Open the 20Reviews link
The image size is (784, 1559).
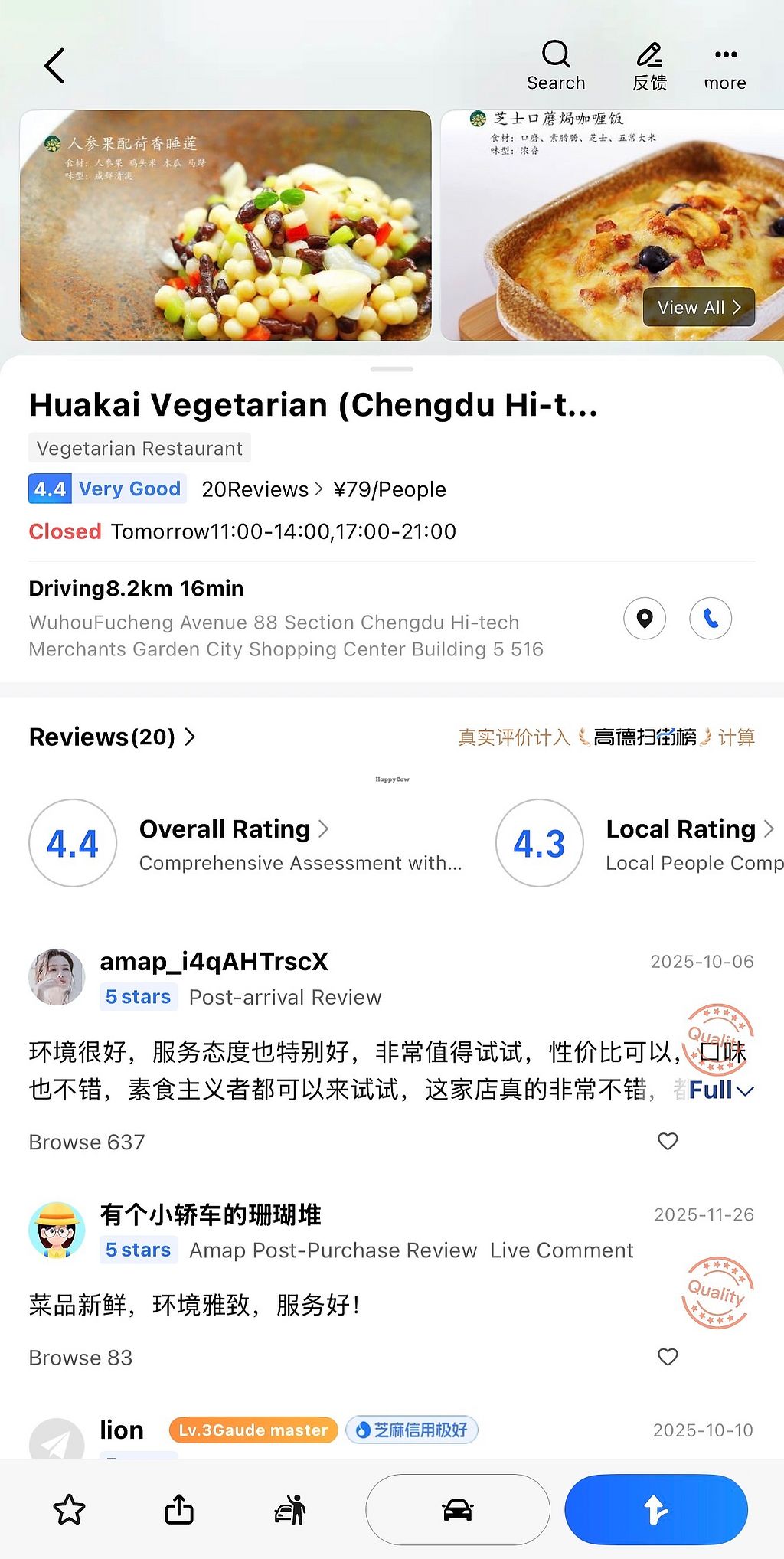click(x=261, y=489)
